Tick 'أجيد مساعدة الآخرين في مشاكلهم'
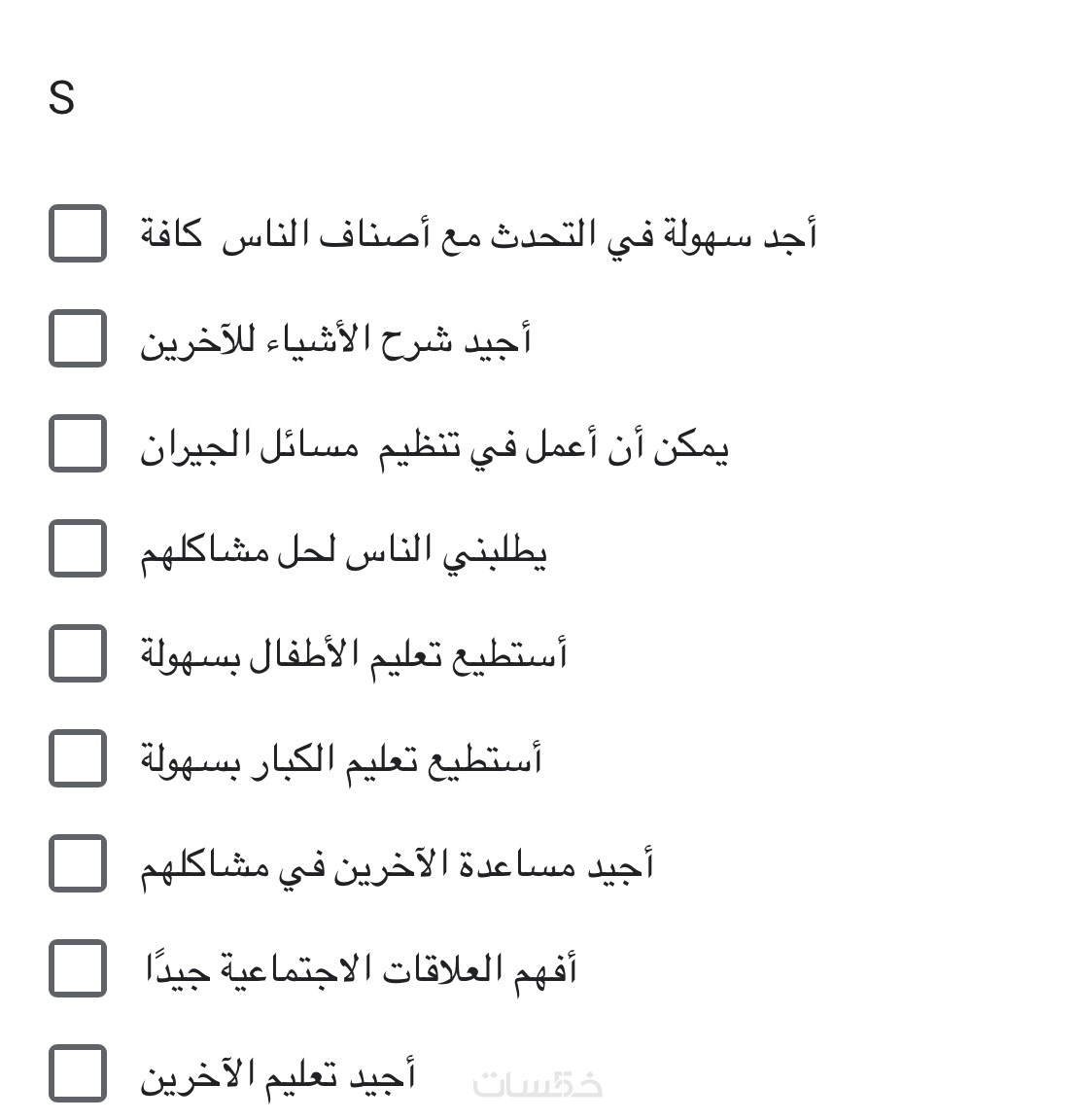The width and height of the screenshot is (1077, 1120). click(78, 863)
